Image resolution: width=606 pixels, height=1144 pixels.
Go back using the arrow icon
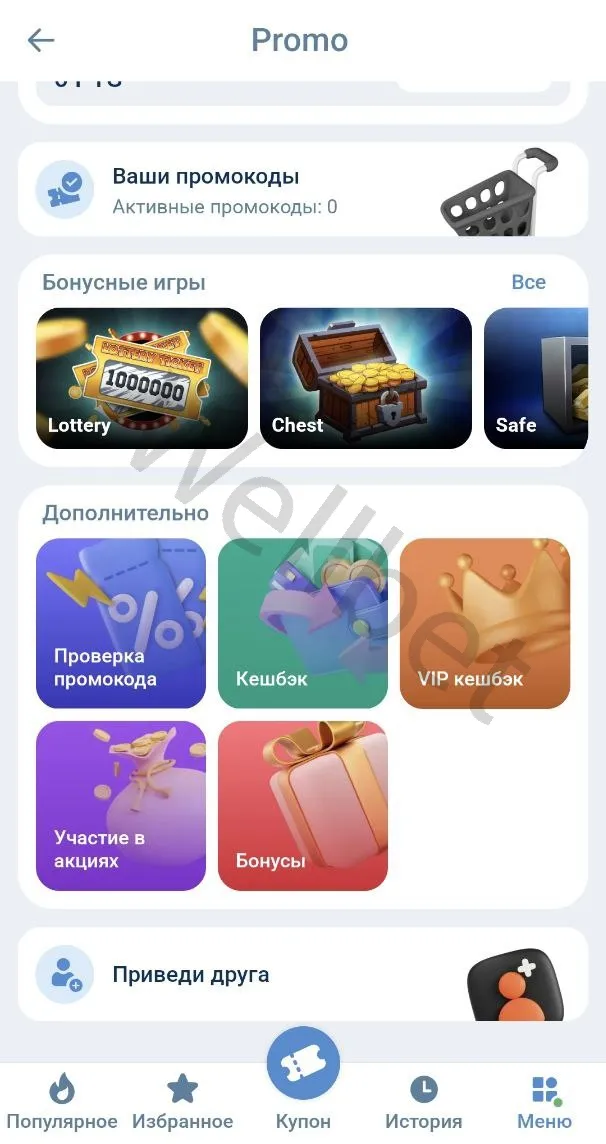click(x=41, y=40)
